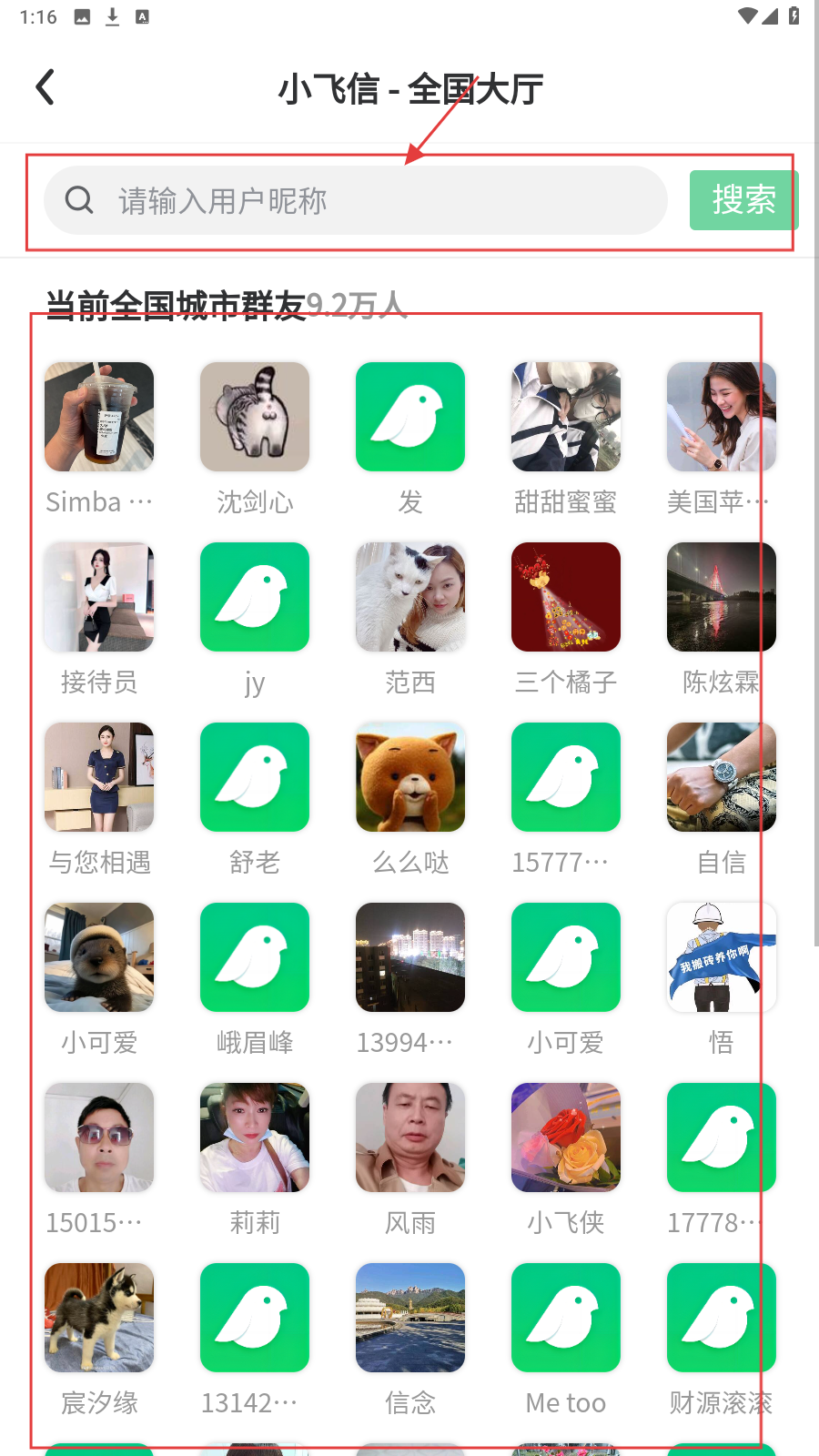The height and width of the screenshot is (1456, 819).
Task: Open 陈炫霖's profile
Action: pyautogui.click(x=721, y=598)
